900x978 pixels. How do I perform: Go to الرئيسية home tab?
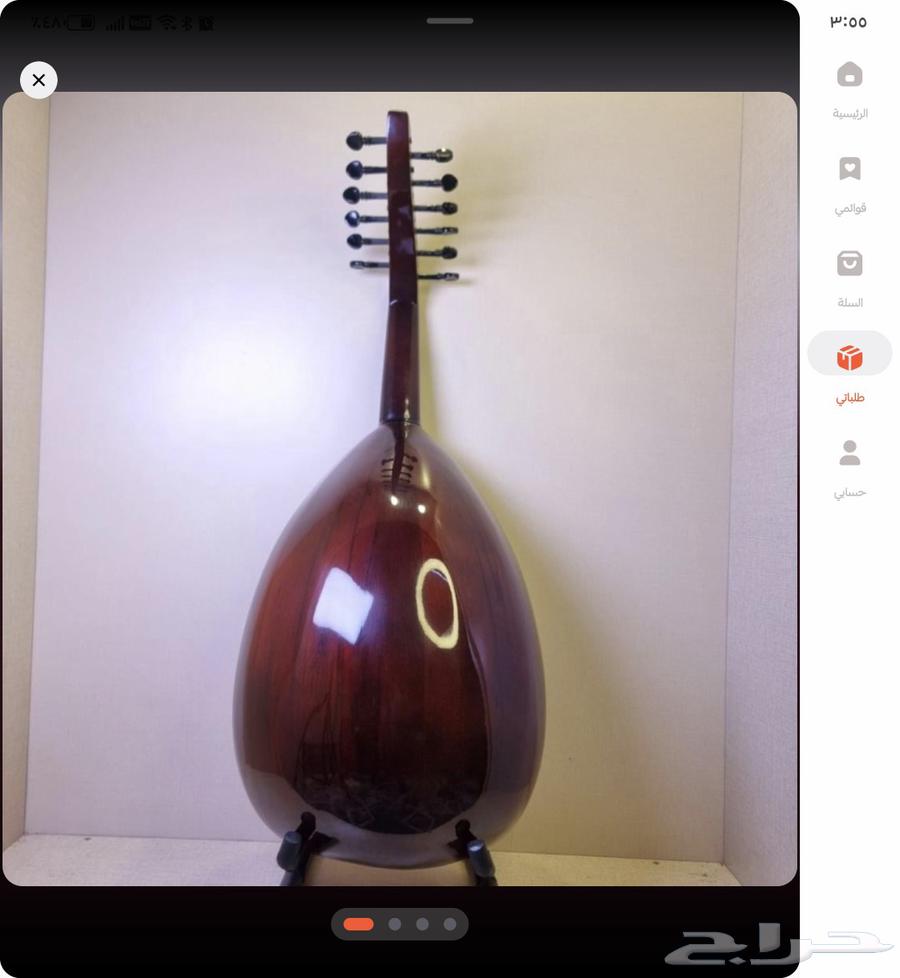[849, 88]
